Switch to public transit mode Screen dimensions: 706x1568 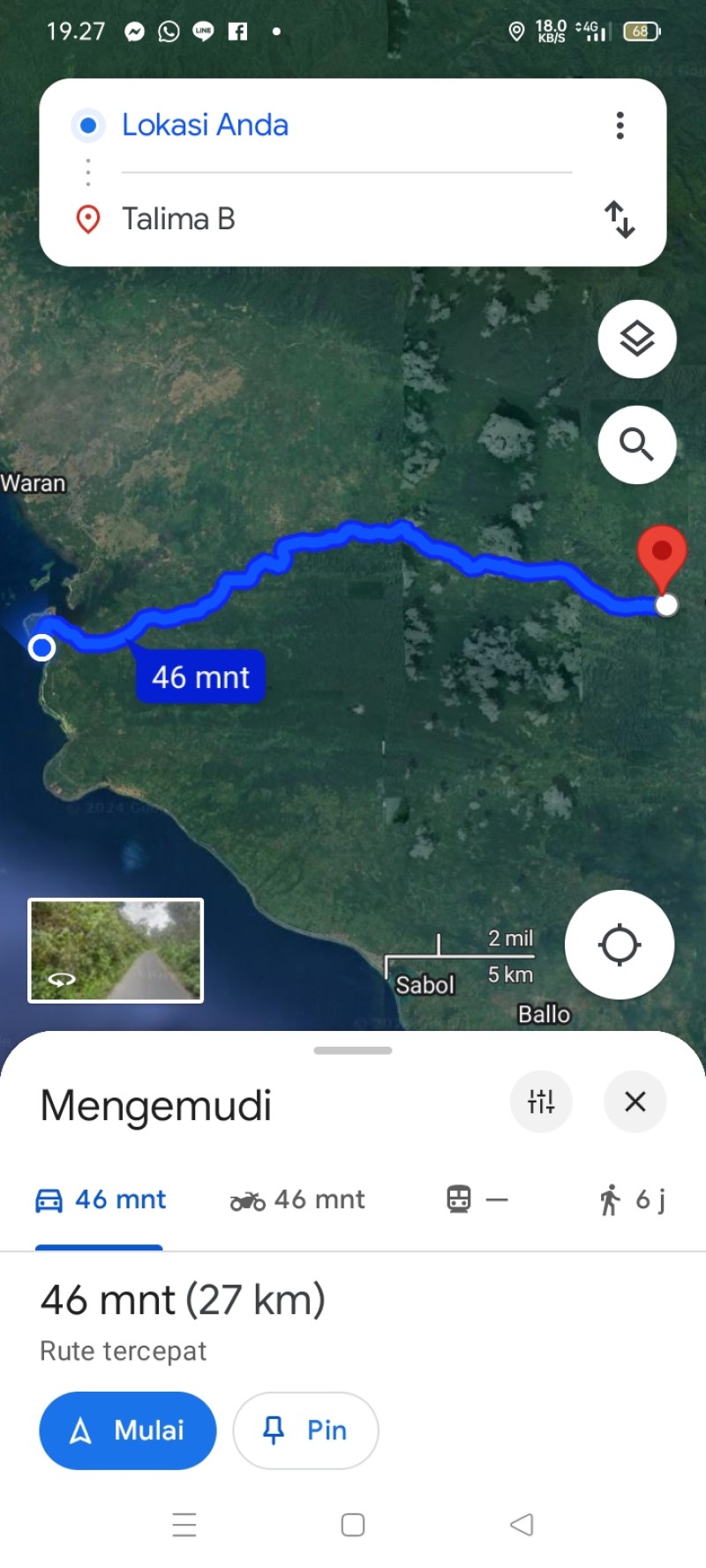pyautogui.click(x=477, y=1200)
